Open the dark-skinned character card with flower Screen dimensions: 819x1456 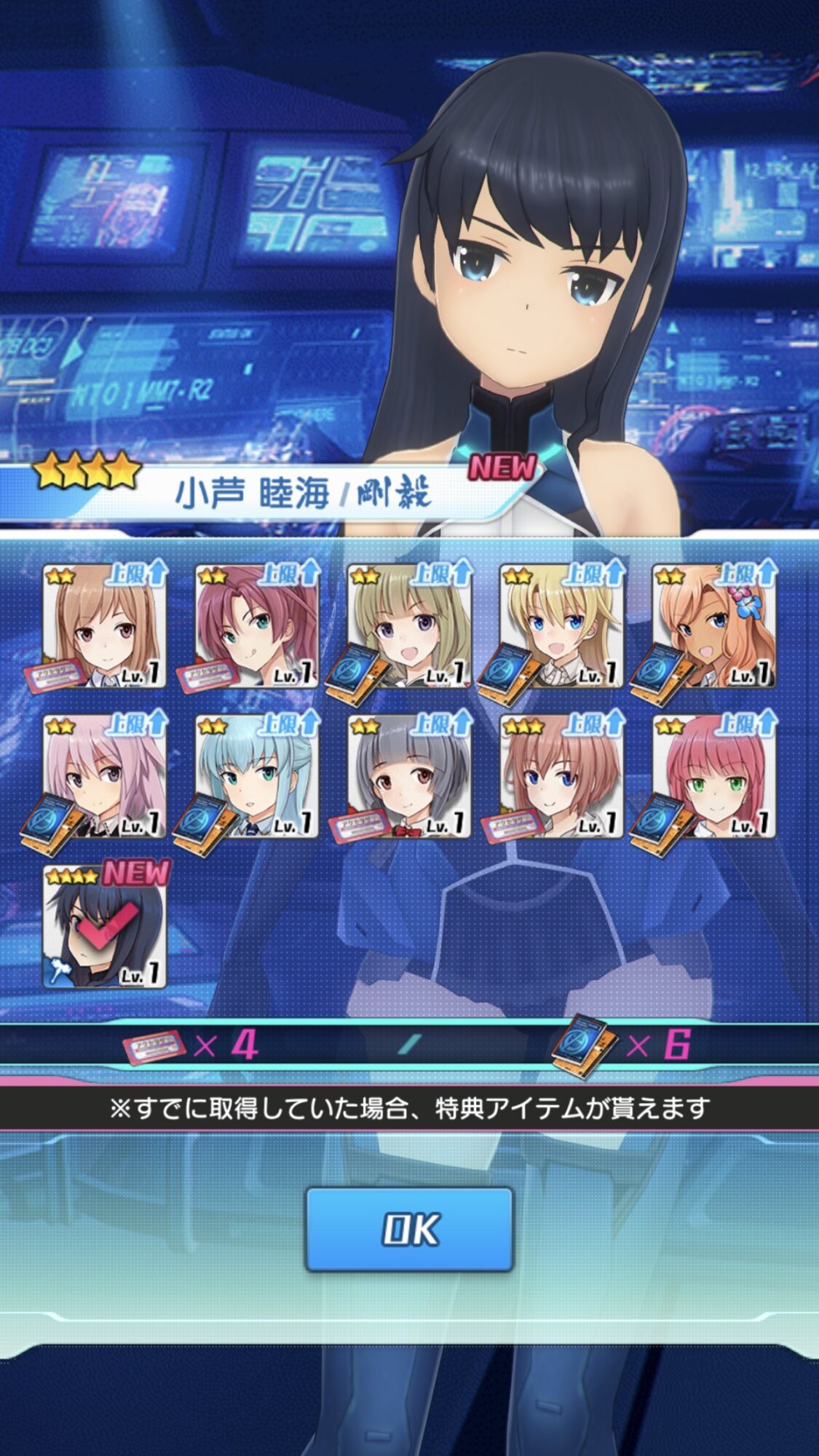[x=713, y=626]
